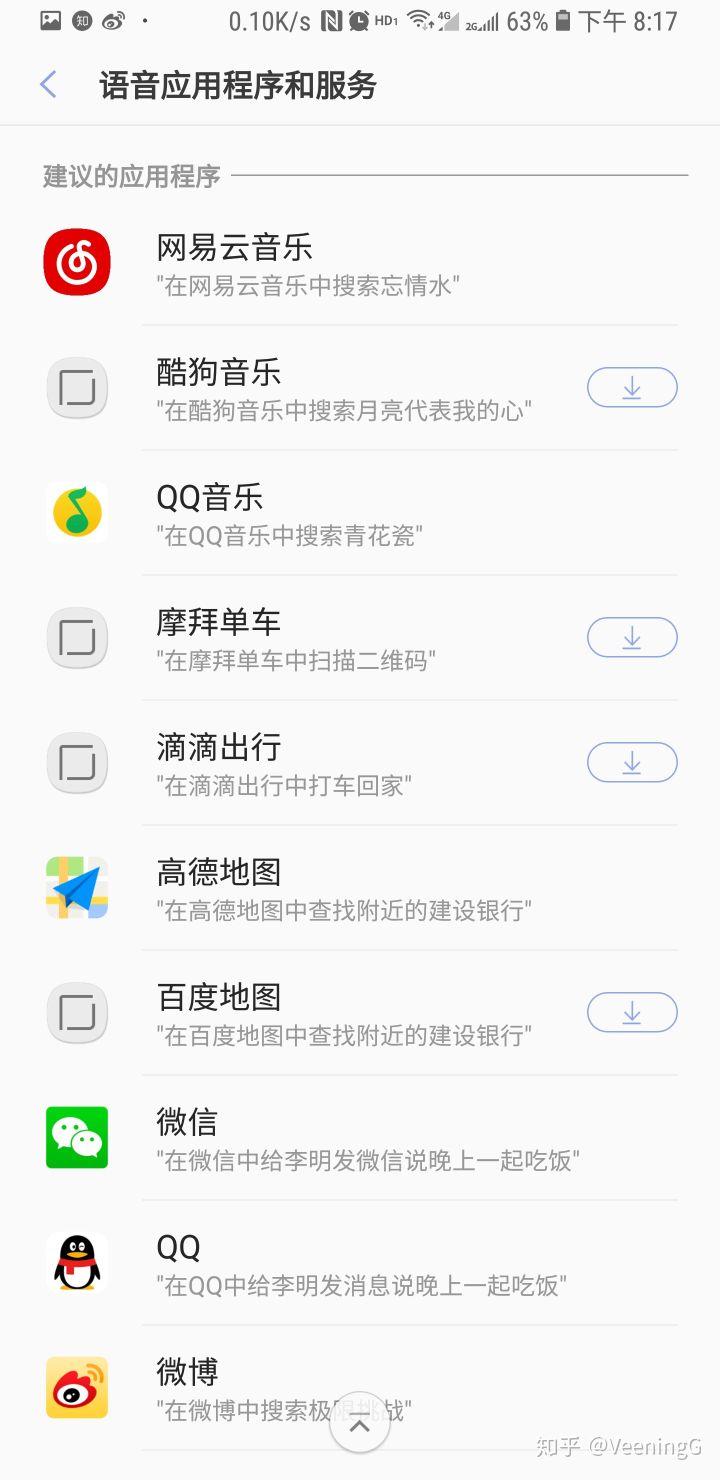Open the 网易云音乐 app icon
The width and height of the screenshot is (720, 1480).
click(x=77, y=262)
